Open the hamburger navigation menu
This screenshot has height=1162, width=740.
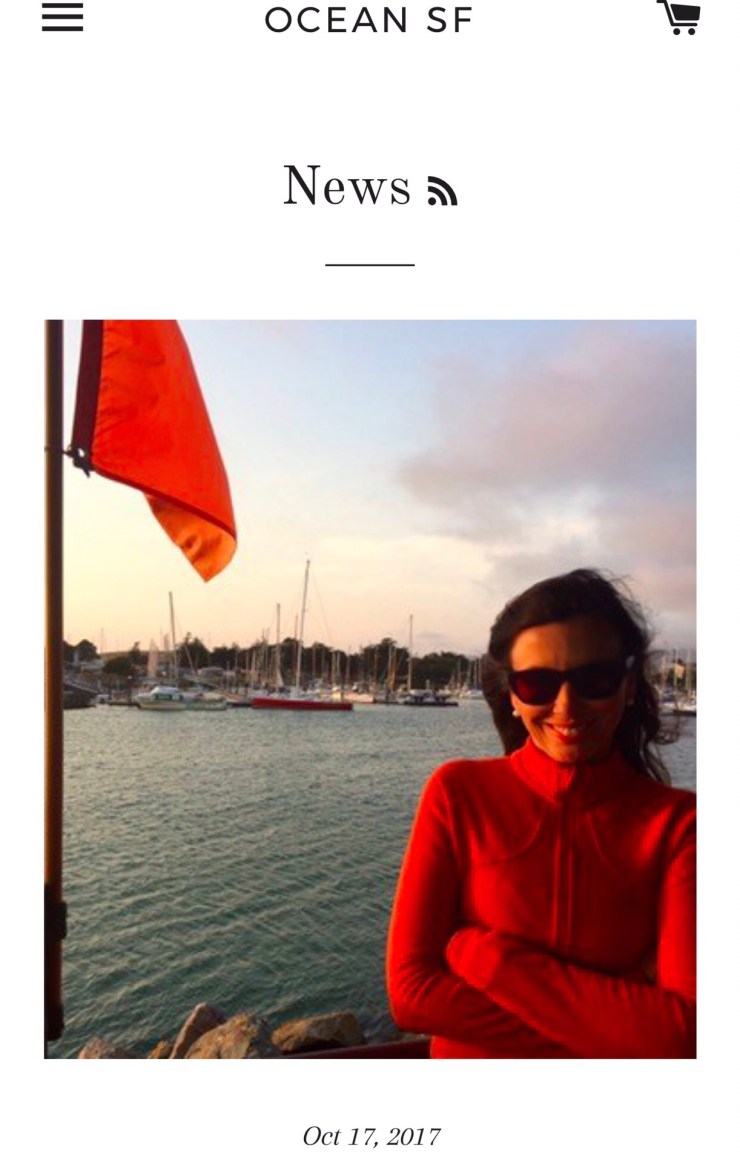click(x=62, y=17)
